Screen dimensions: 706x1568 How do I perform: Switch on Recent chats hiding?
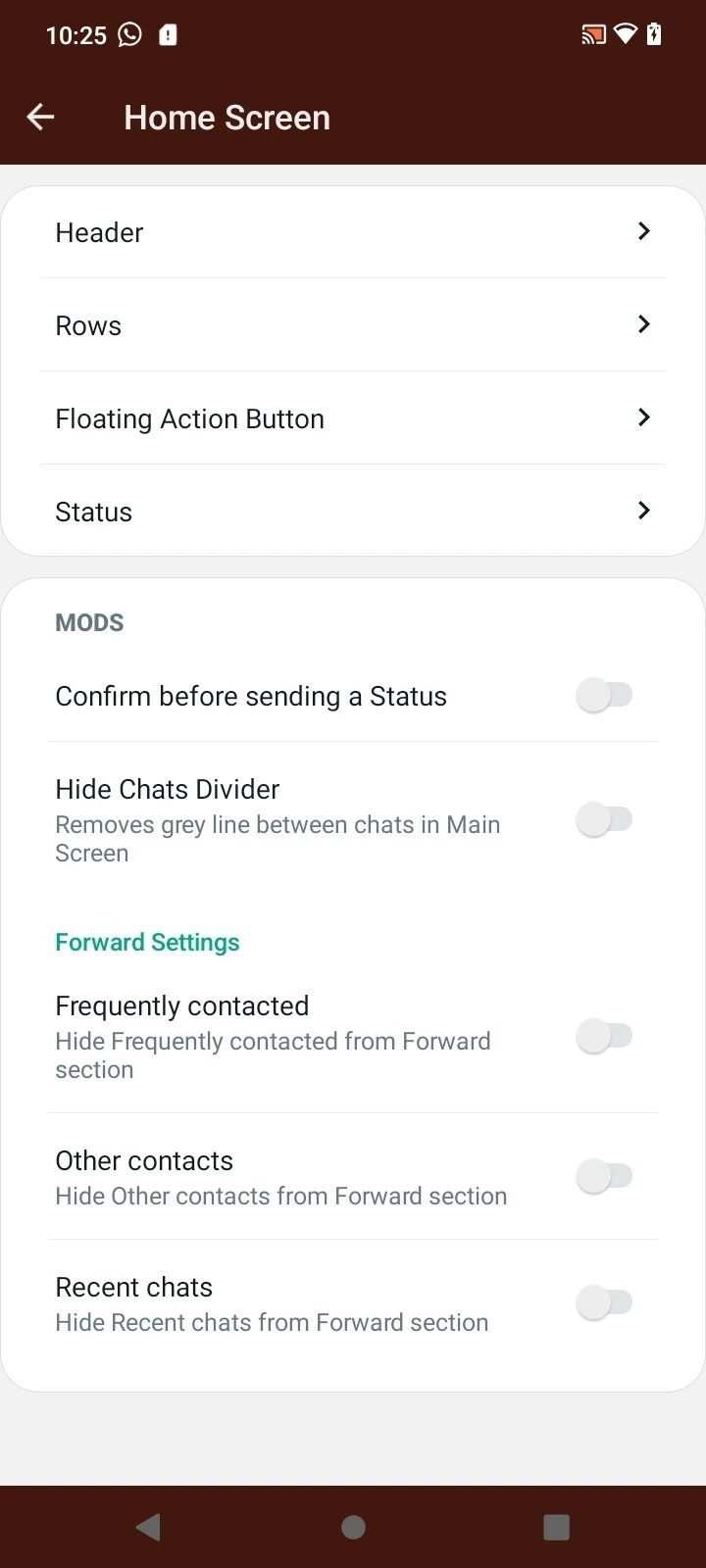tap(604, 1302)
